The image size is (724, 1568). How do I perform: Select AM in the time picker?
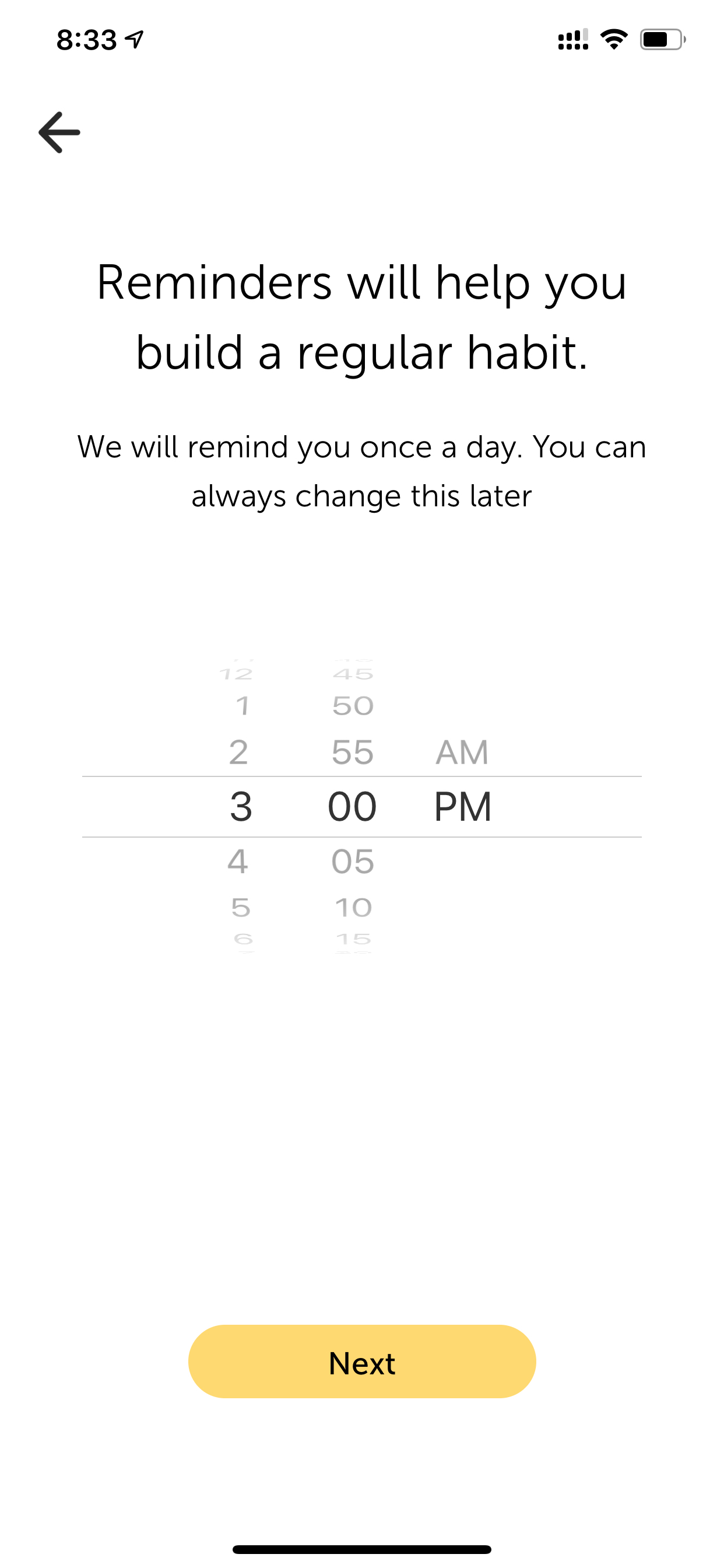click(462, 752)
